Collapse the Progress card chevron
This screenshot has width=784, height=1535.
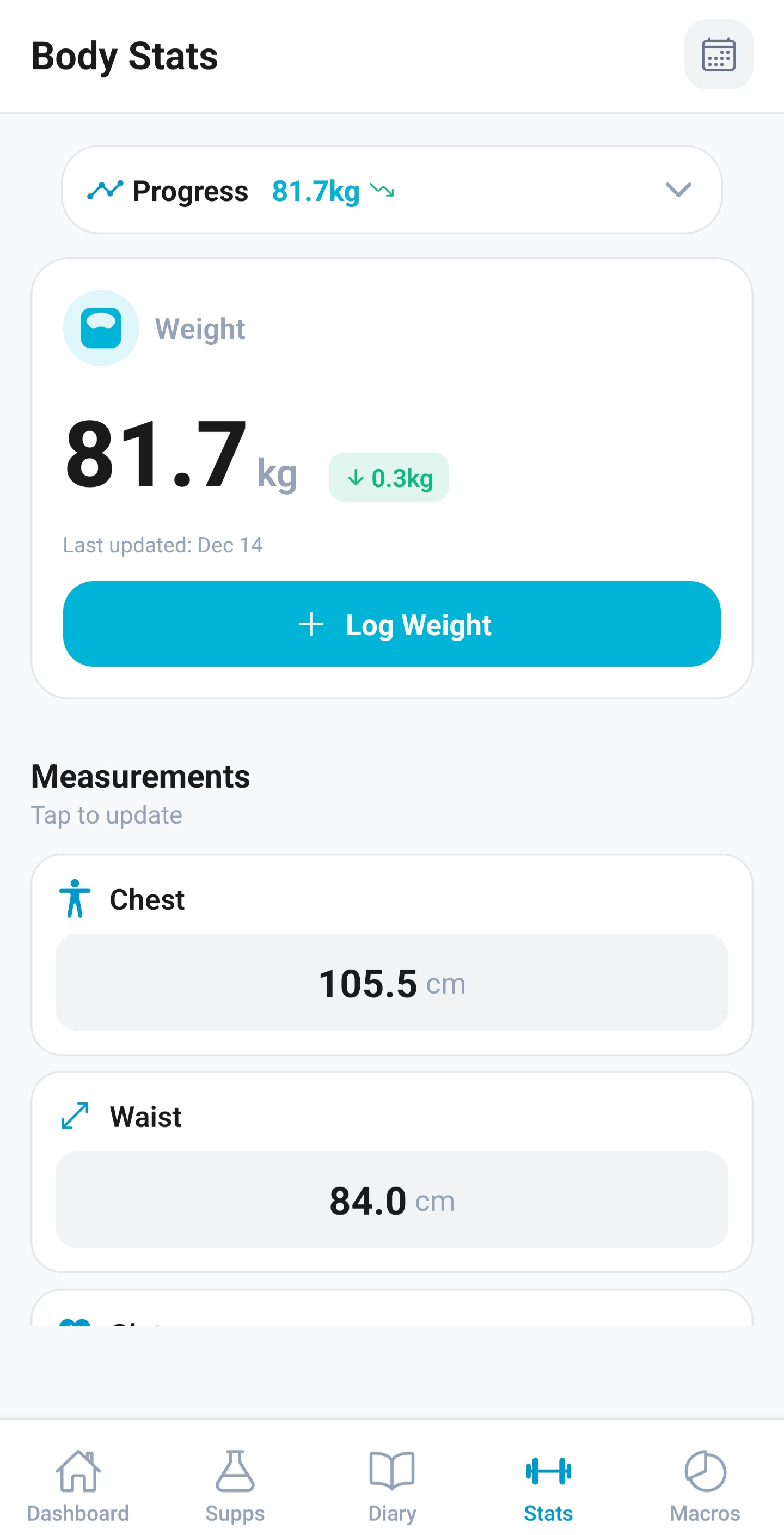(678, 191)
